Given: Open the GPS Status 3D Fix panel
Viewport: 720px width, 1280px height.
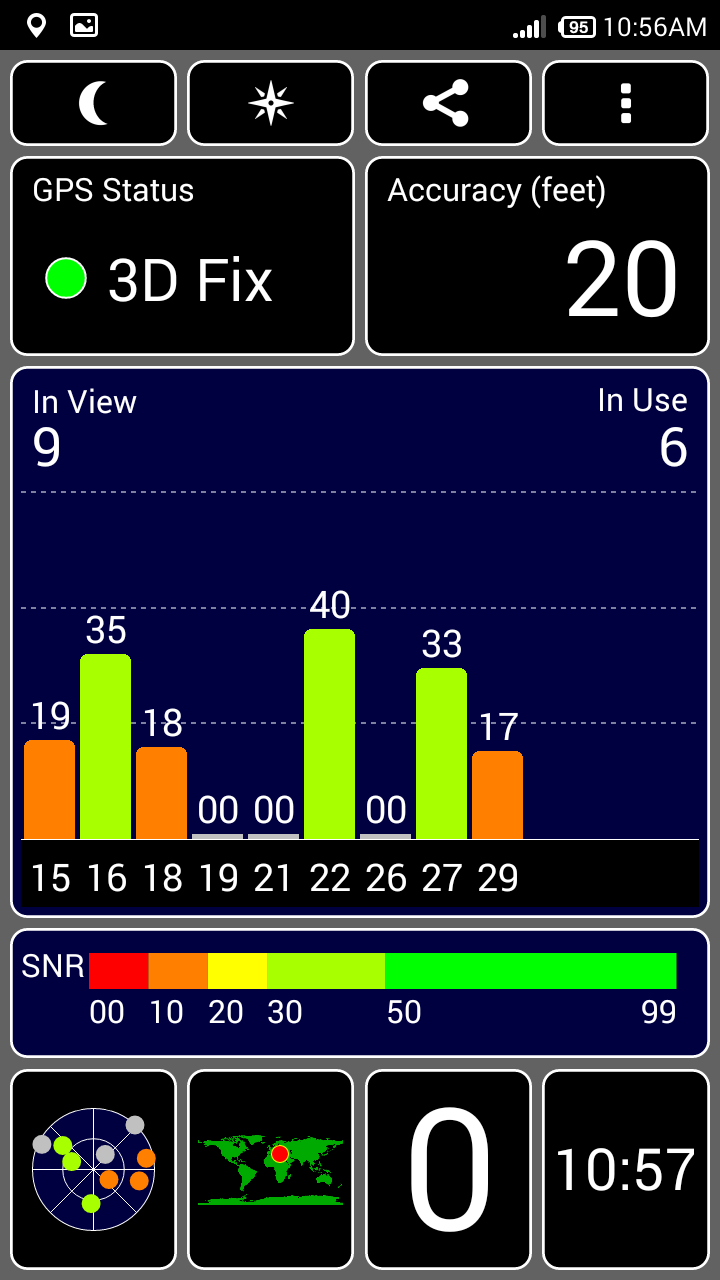Looking at the screenshot, I should pos(182,256).
